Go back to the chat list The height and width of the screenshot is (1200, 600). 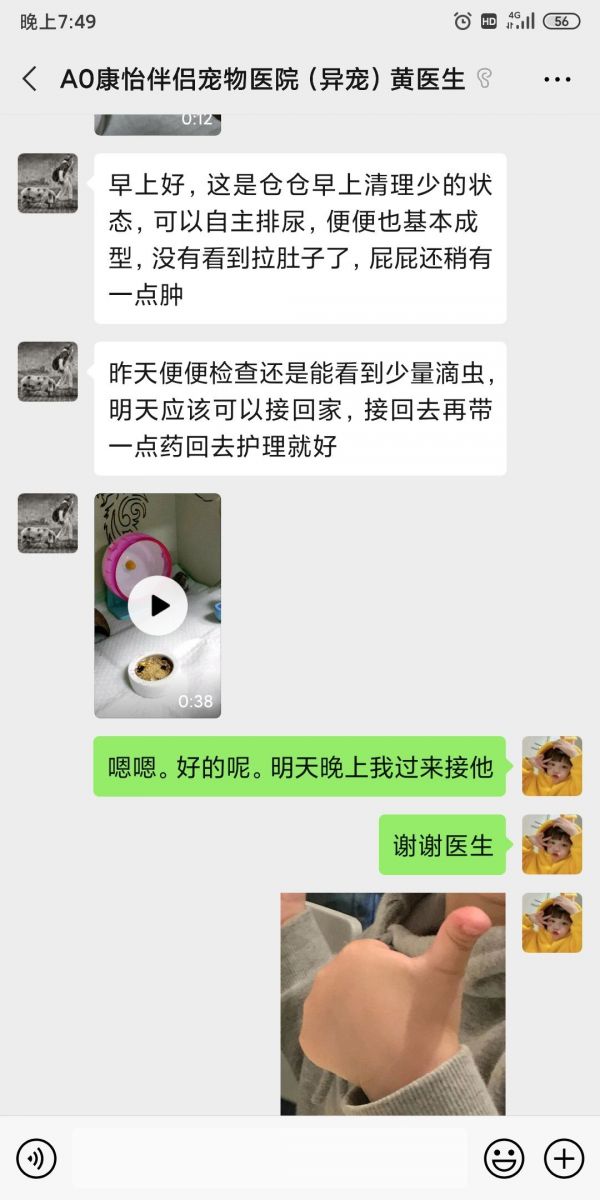29,79
